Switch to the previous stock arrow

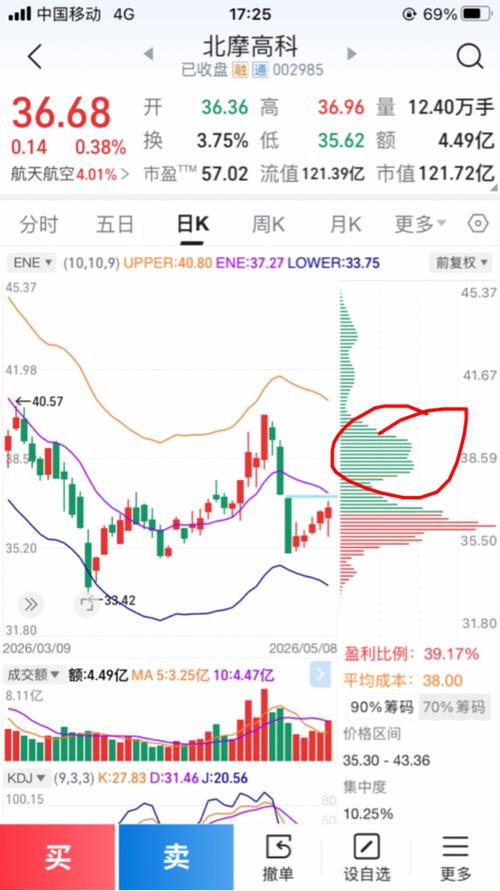[x=148, y=54]
